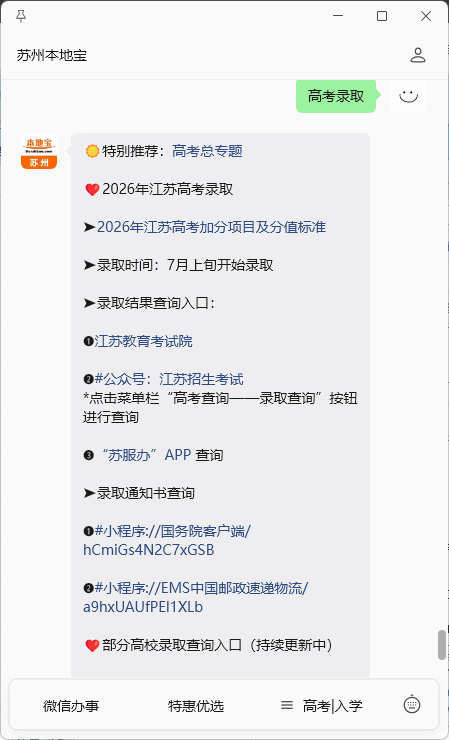Open the 特惠优选 menu
The width and height of the screenshot is (449, 740).
[196, 706]
